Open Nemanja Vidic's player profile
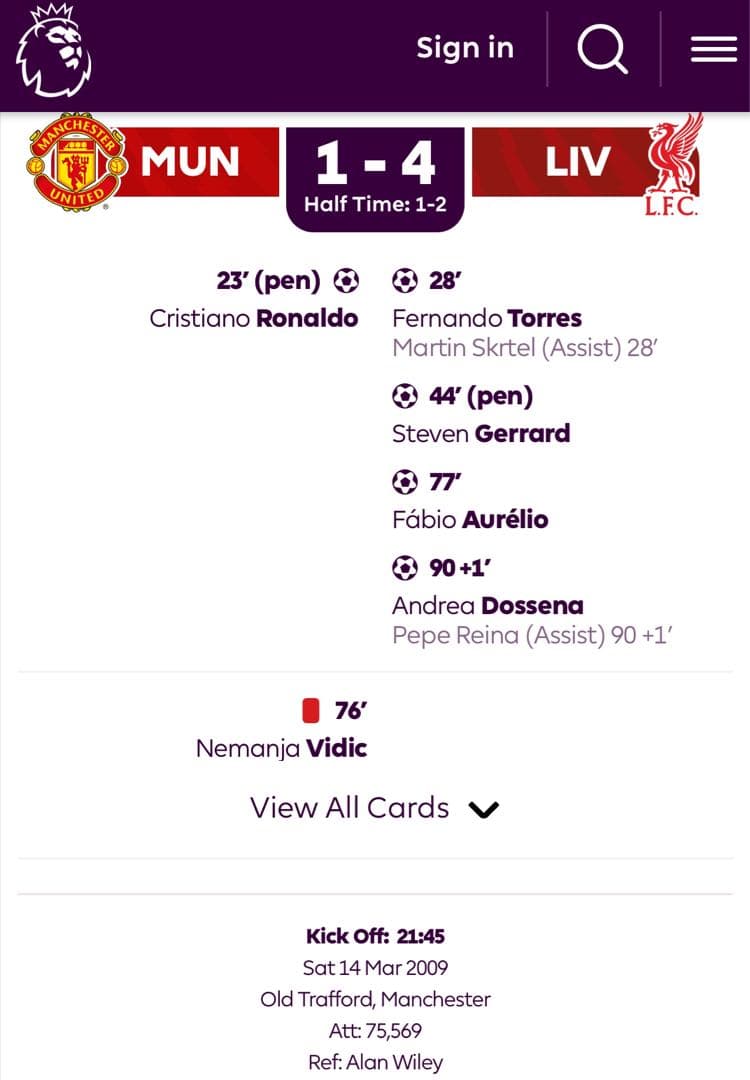This screenshot has height=1080, width=750. click(282, 748)
